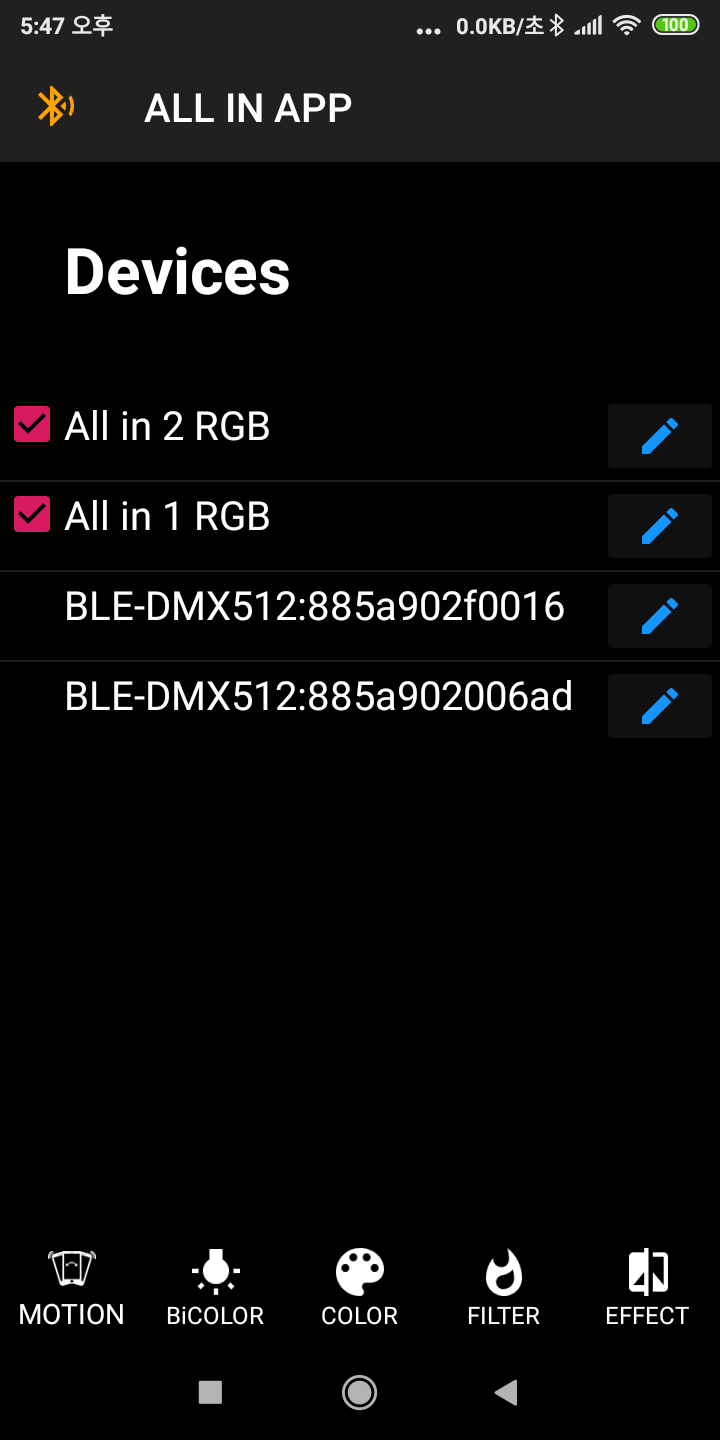The height and width of the screenshot is (1440, 720).
Task: Go back using system back button
Action: click(x=506, y=1392)
